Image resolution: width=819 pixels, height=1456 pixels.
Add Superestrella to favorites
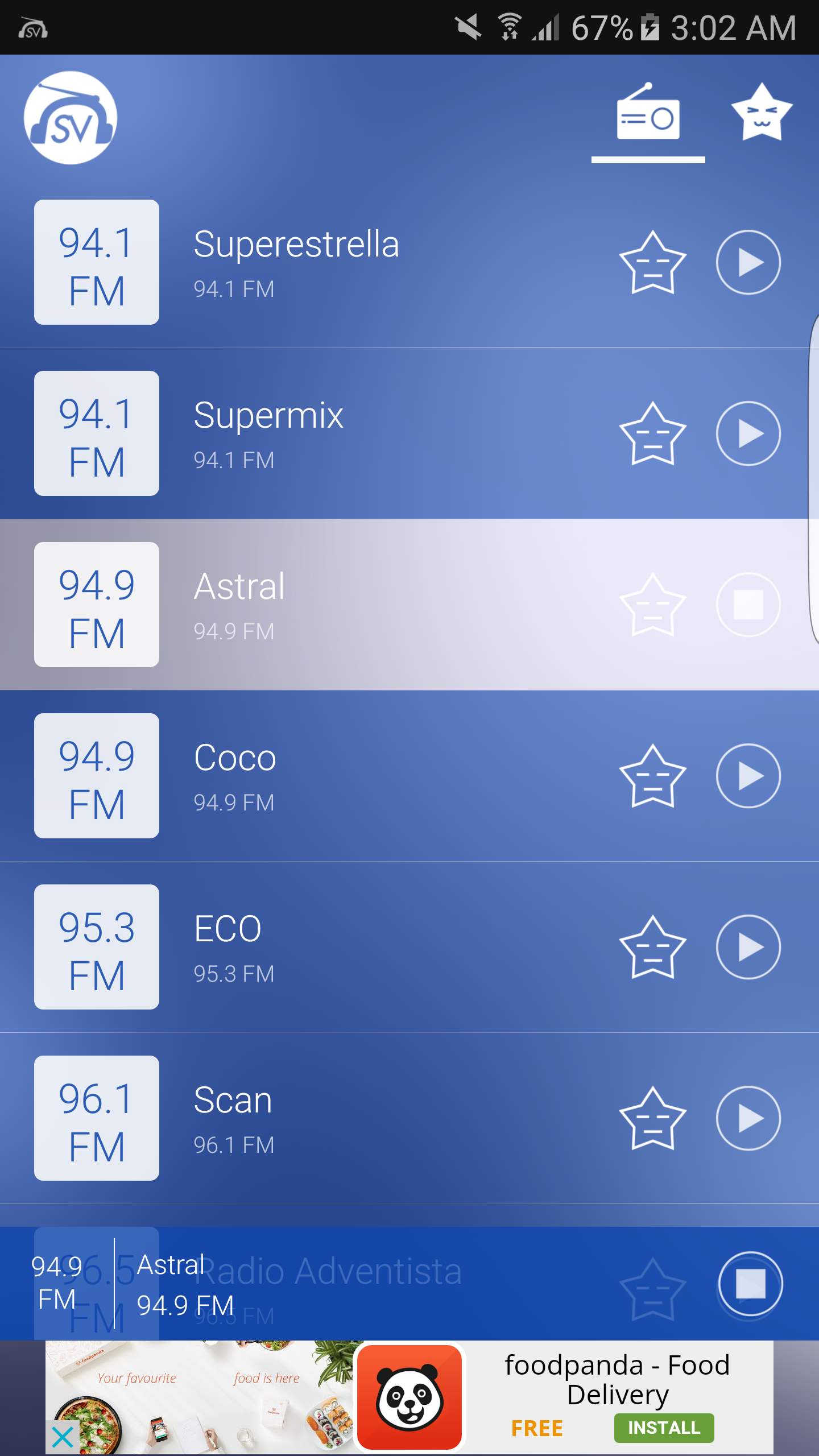[652, 262]
